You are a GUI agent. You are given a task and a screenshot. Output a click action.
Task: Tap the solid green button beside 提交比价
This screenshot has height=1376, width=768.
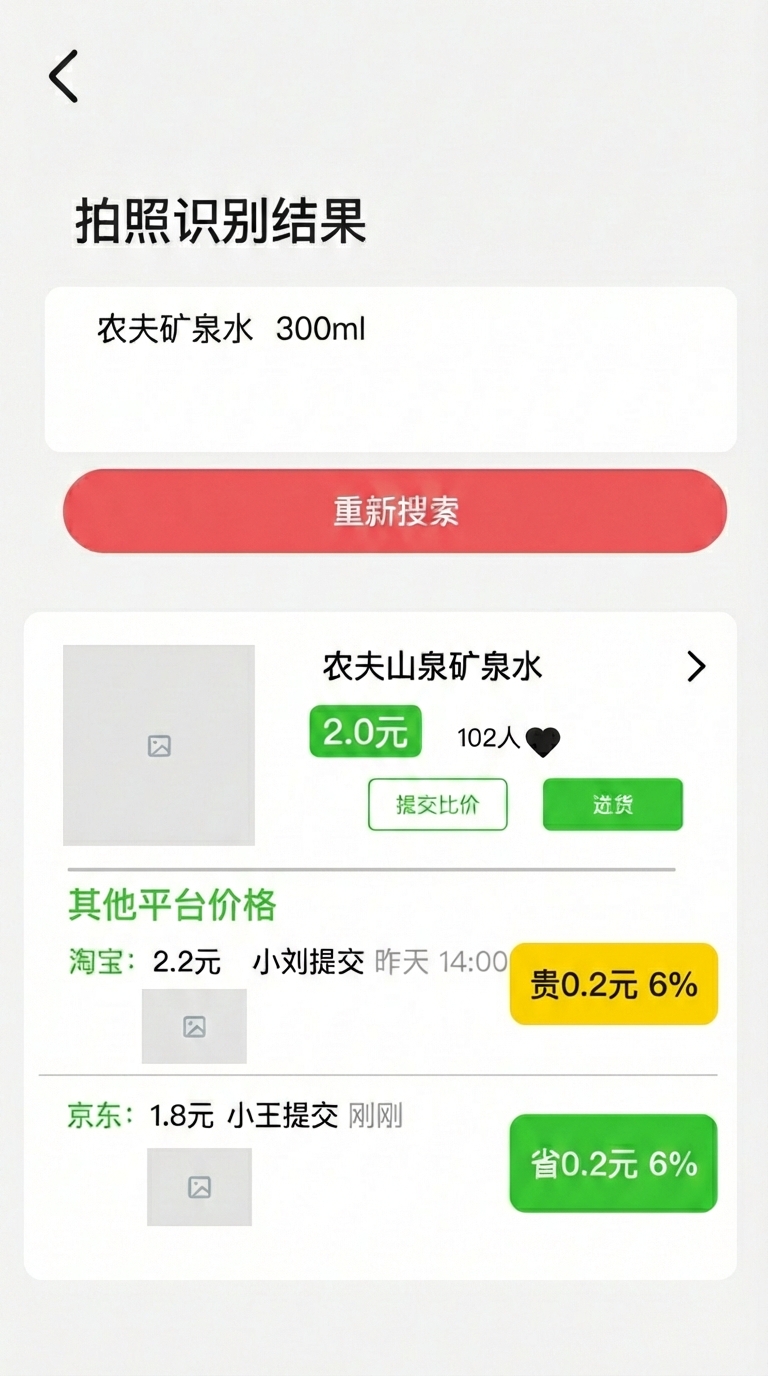[612, 805]
